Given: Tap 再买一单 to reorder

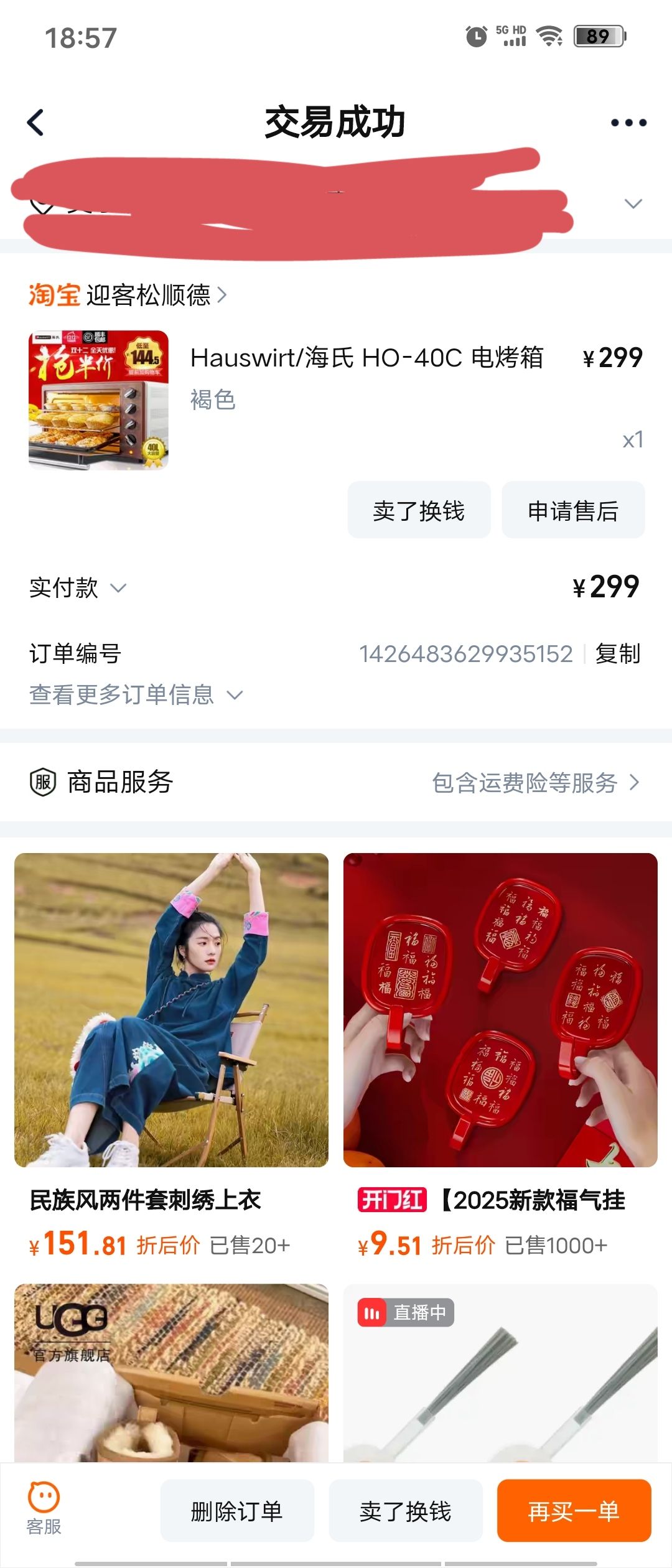Looking at the screenshot, I should pyautogui.click(x=574, y=1511).
